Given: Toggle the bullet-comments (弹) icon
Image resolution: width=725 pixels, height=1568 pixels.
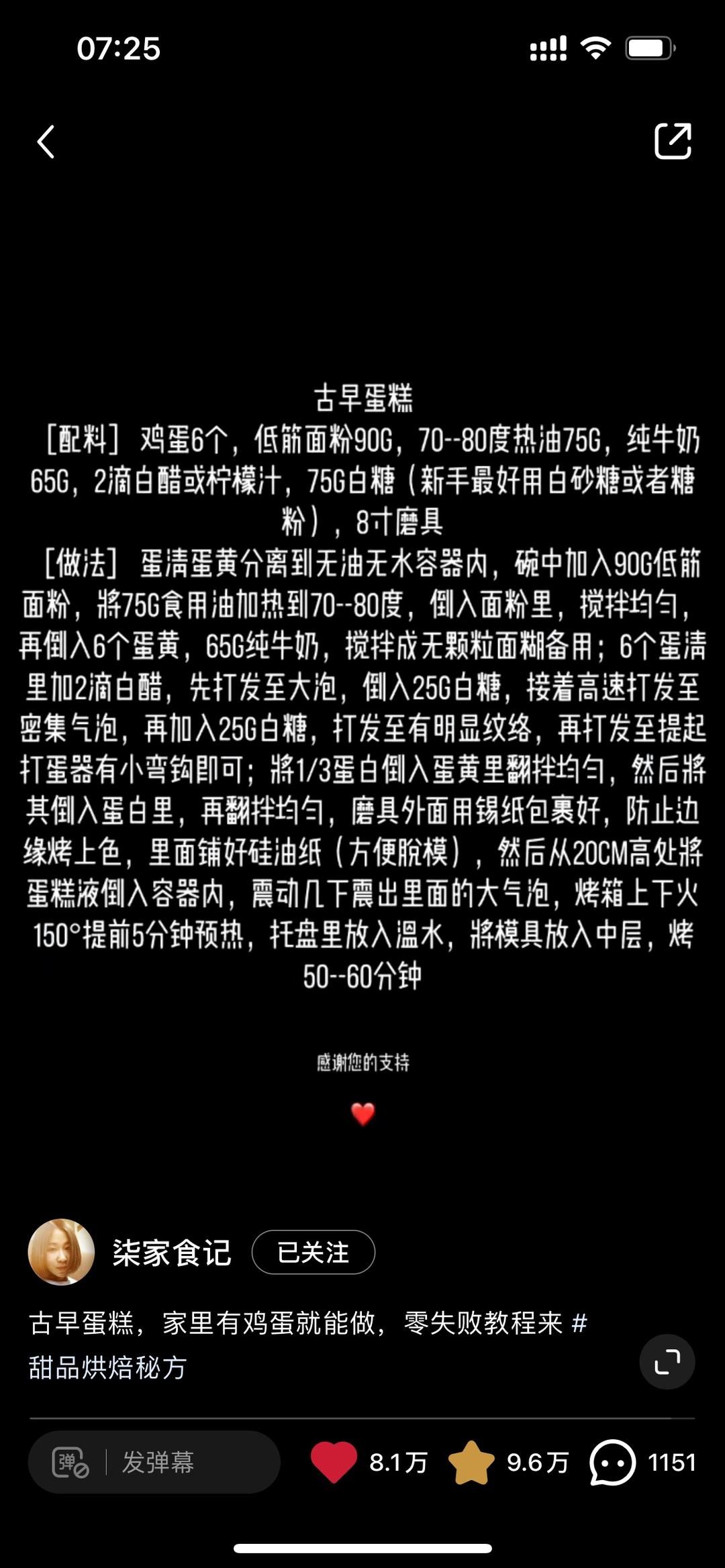Looking at the screenshot, I should coord(70,1463).
